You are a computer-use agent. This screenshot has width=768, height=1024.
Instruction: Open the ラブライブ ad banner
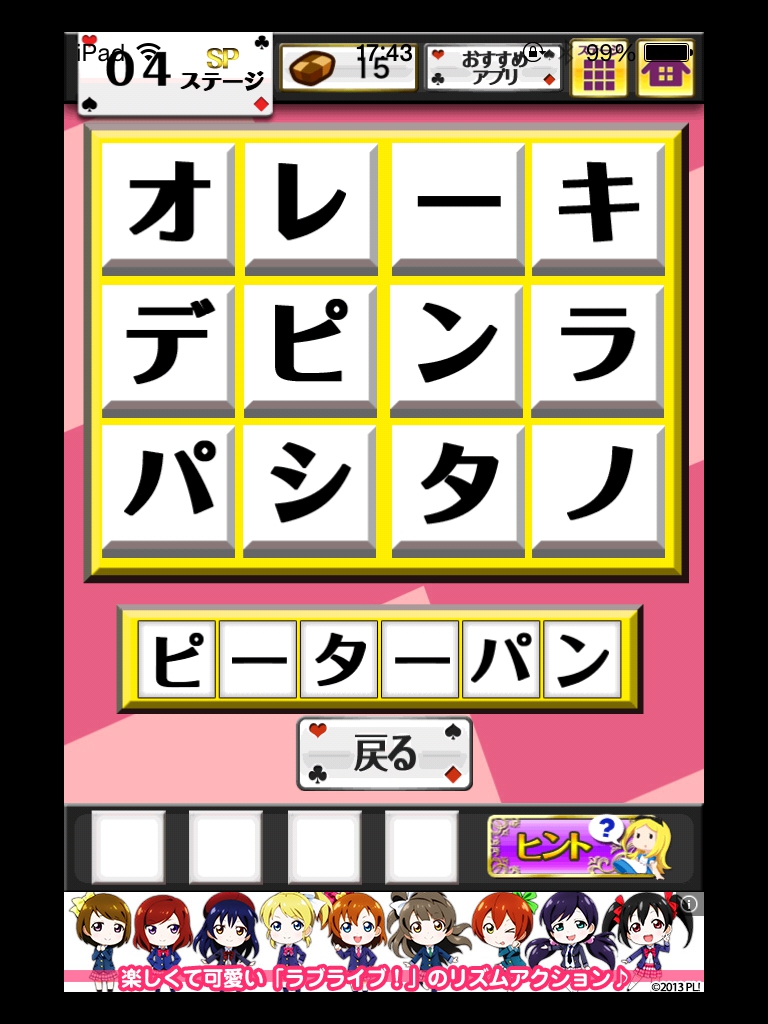click(x=384, y=940)
